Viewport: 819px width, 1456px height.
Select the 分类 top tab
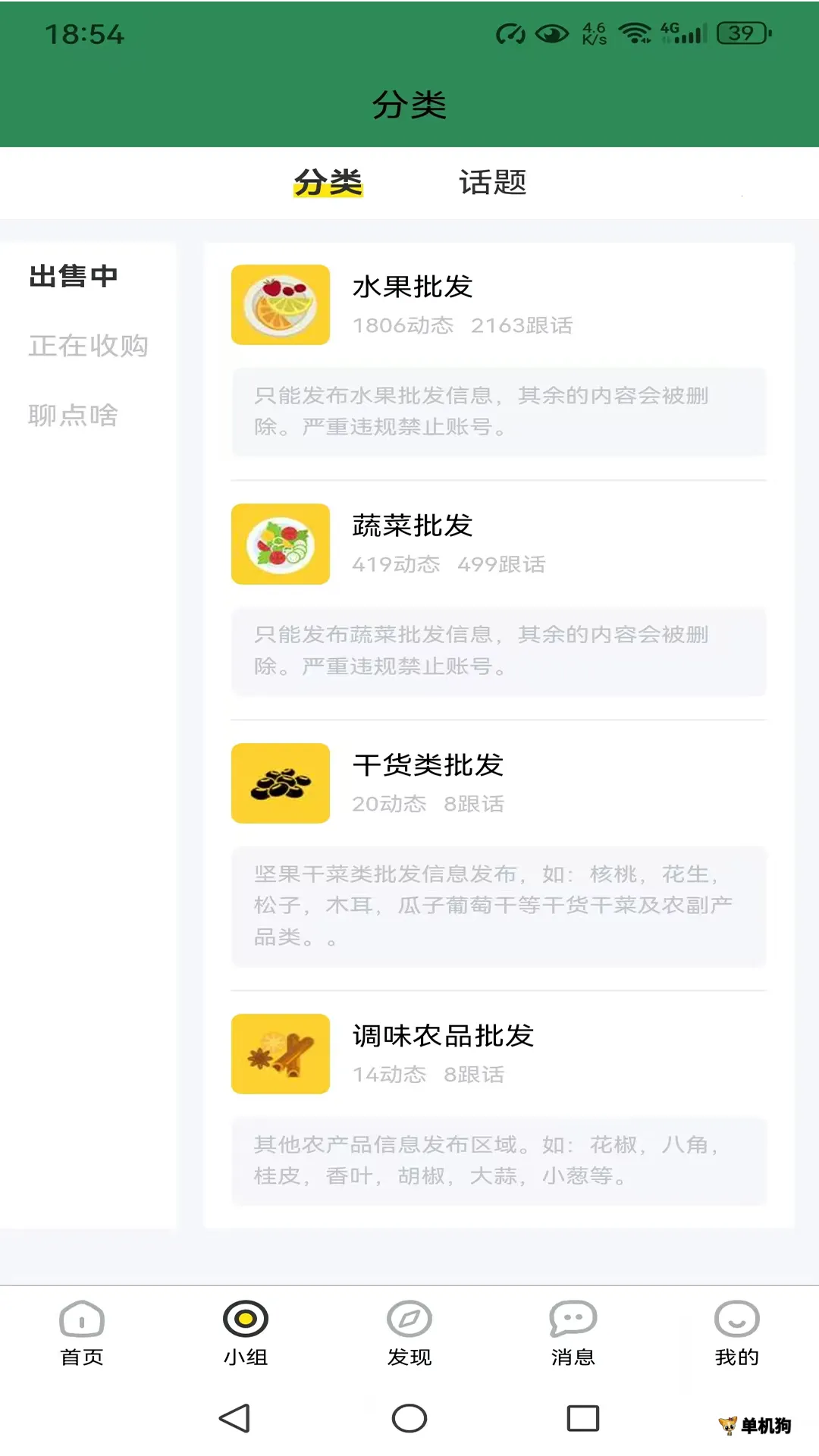[x=328, y=183]
